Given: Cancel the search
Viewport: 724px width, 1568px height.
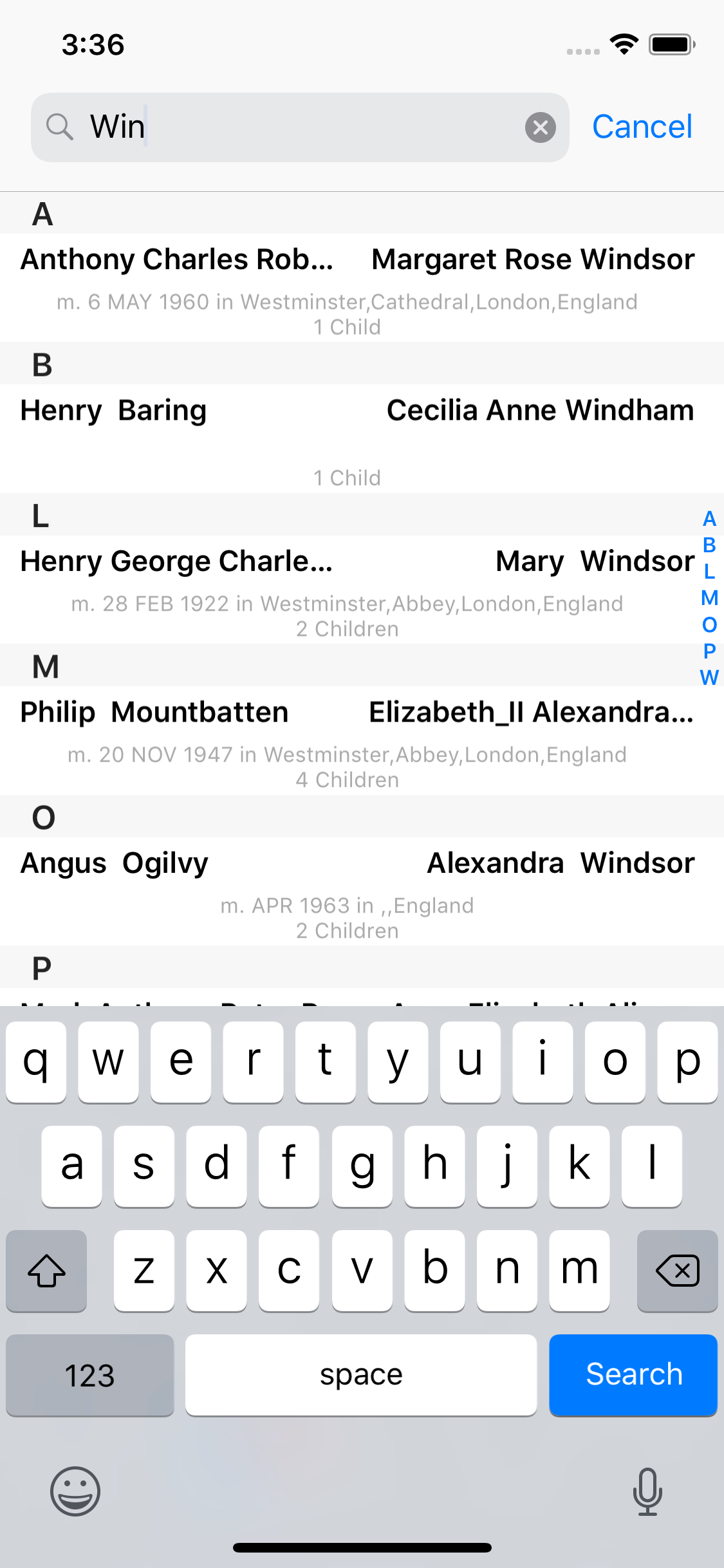Looking at the screenshot, I should point(642,127).
